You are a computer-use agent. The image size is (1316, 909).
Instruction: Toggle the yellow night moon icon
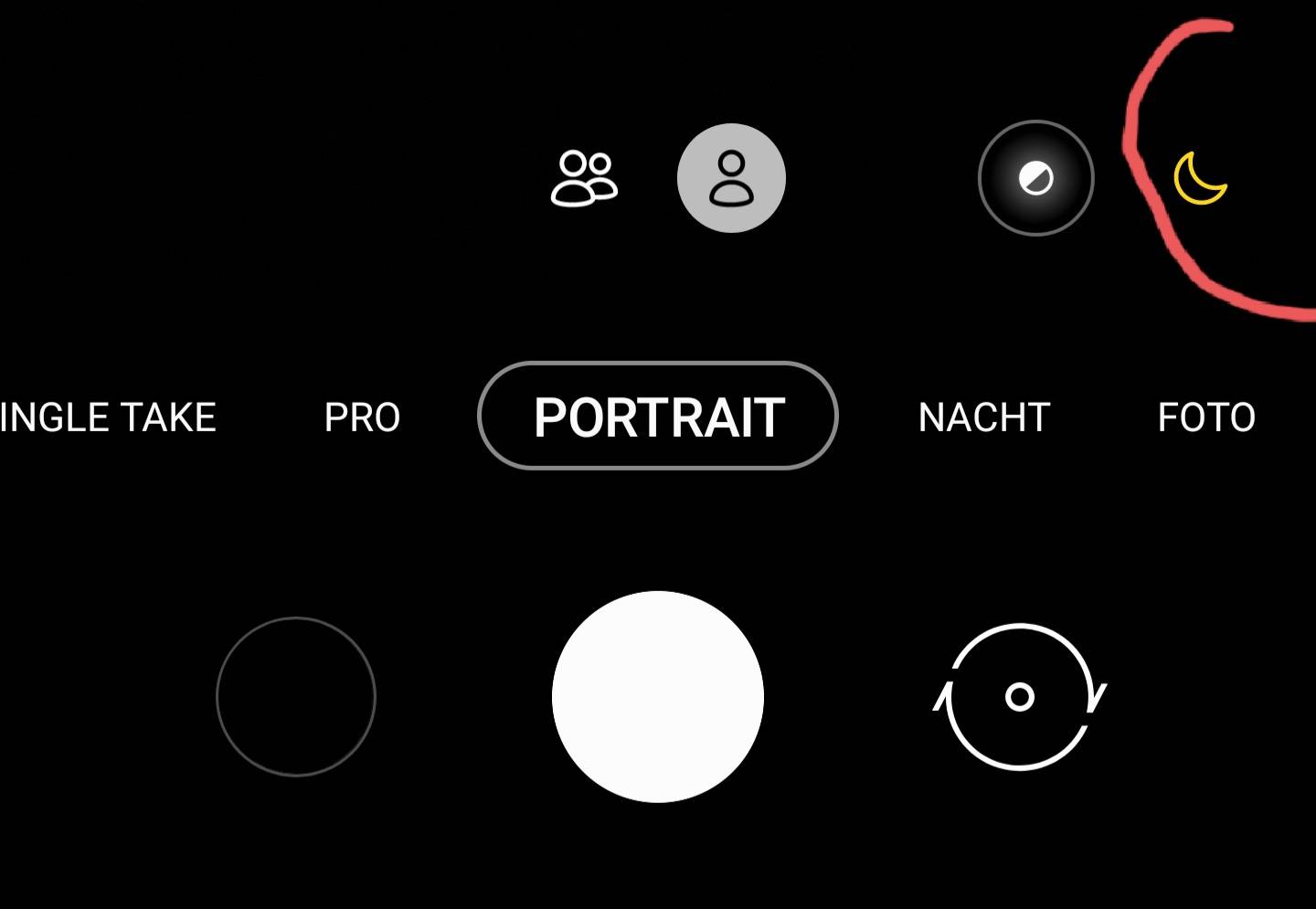(x=1199, y=178)
